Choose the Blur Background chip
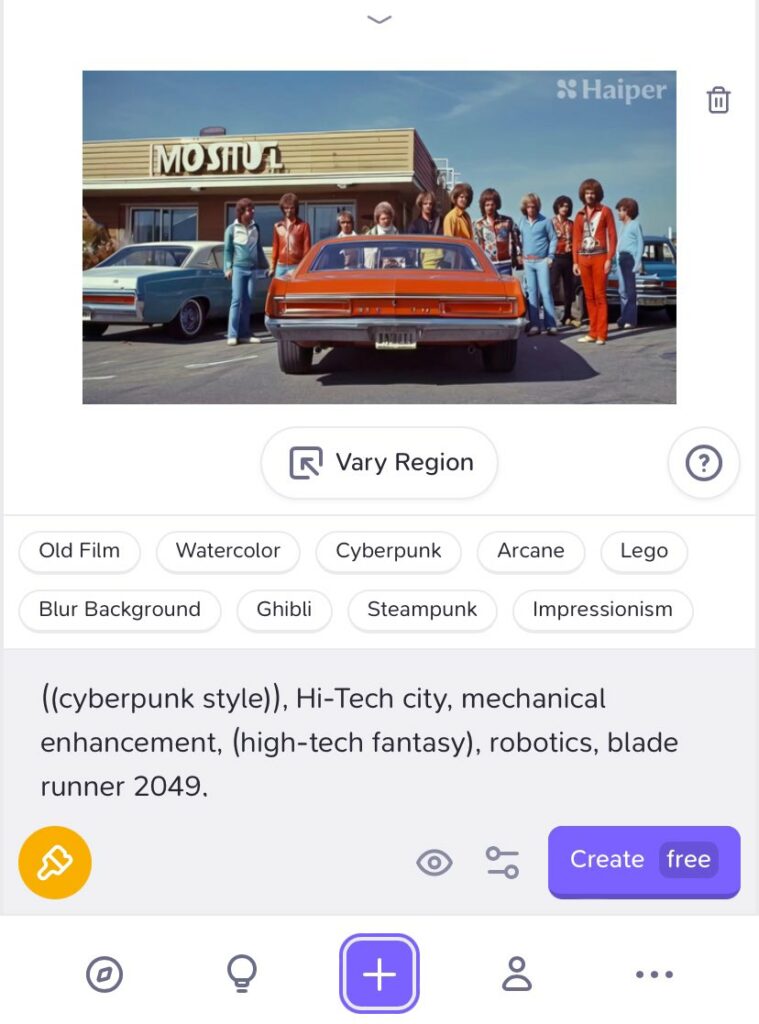Viewport: 759px width, 1024px height. (119, 610)
